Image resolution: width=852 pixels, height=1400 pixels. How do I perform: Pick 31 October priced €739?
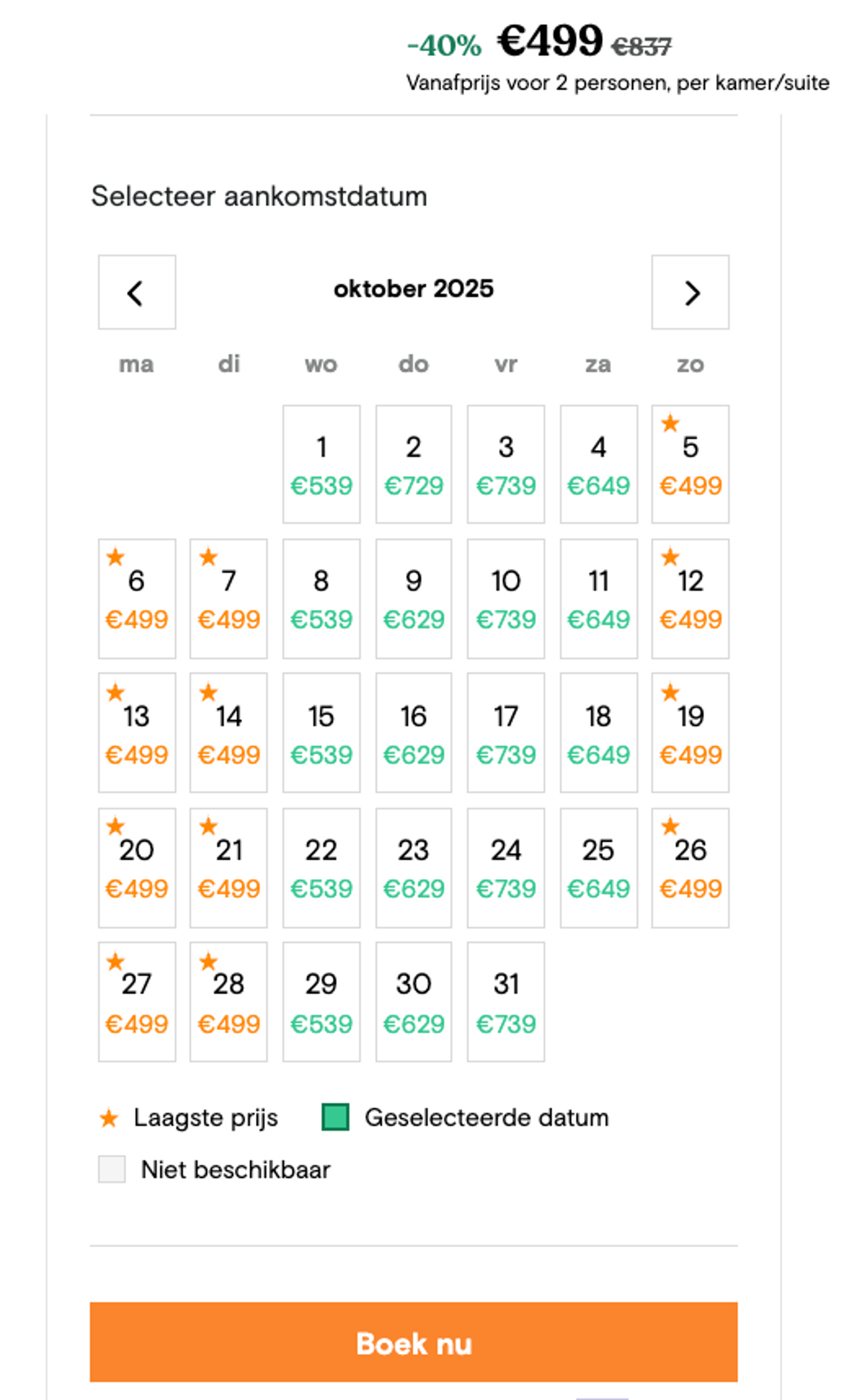505,1002
